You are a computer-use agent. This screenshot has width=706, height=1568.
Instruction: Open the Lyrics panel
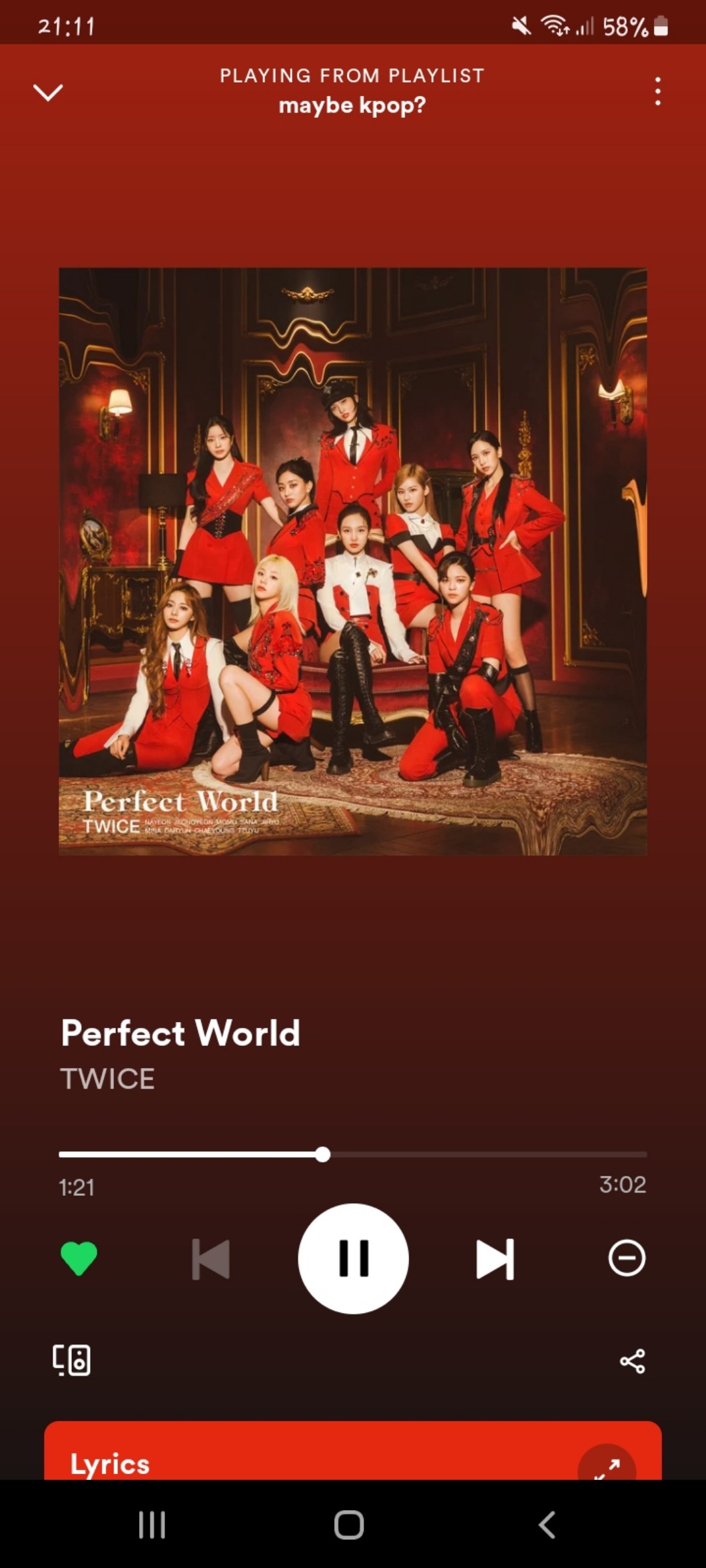110,1463
